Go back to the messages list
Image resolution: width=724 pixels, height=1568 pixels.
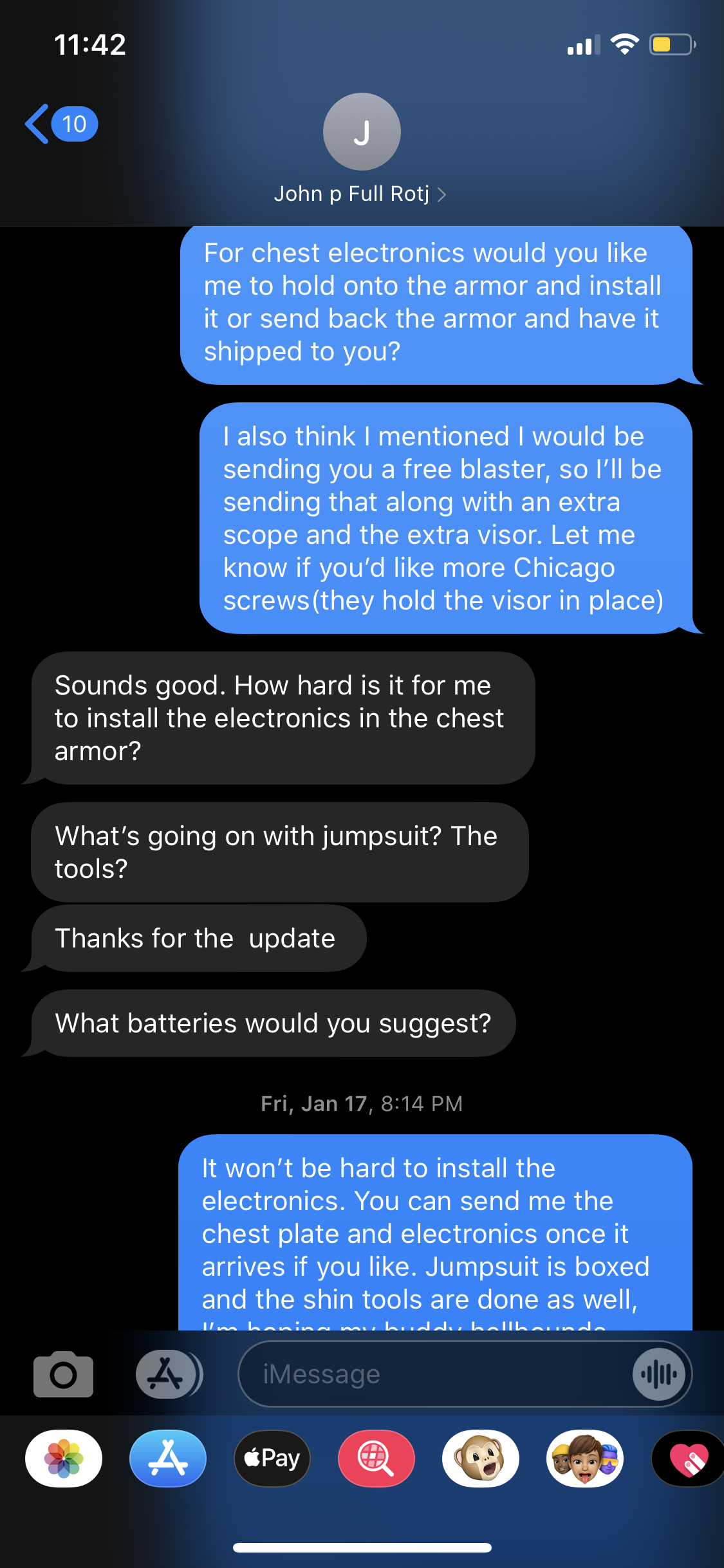(61, 124)
